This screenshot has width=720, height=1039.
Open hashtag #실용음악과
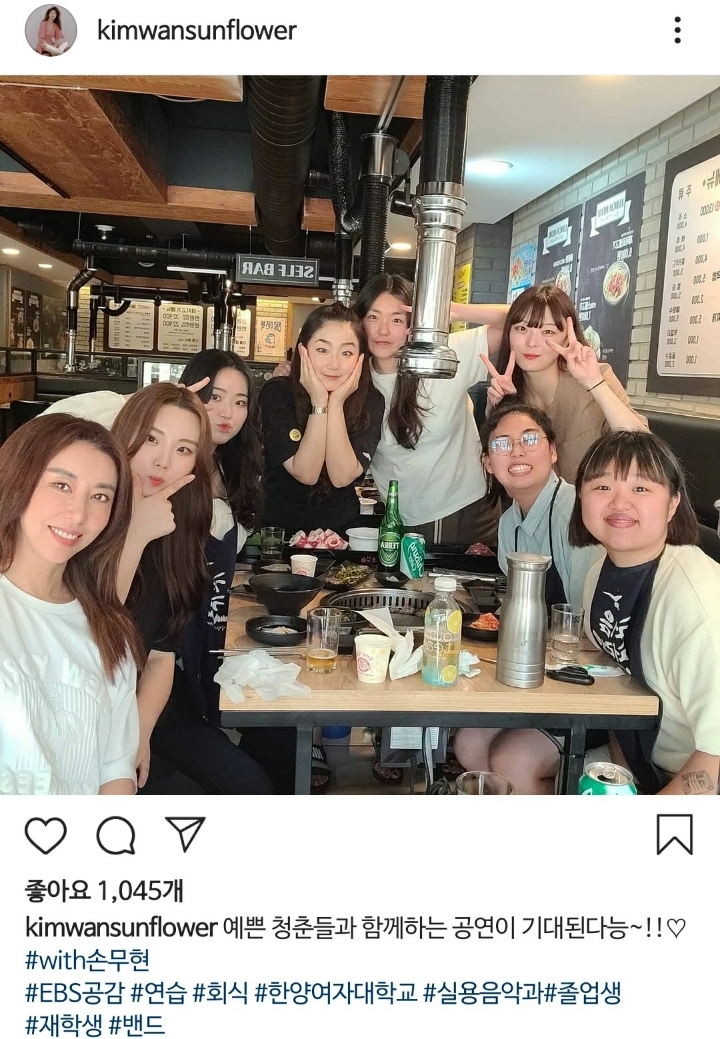tap(483, 993)
